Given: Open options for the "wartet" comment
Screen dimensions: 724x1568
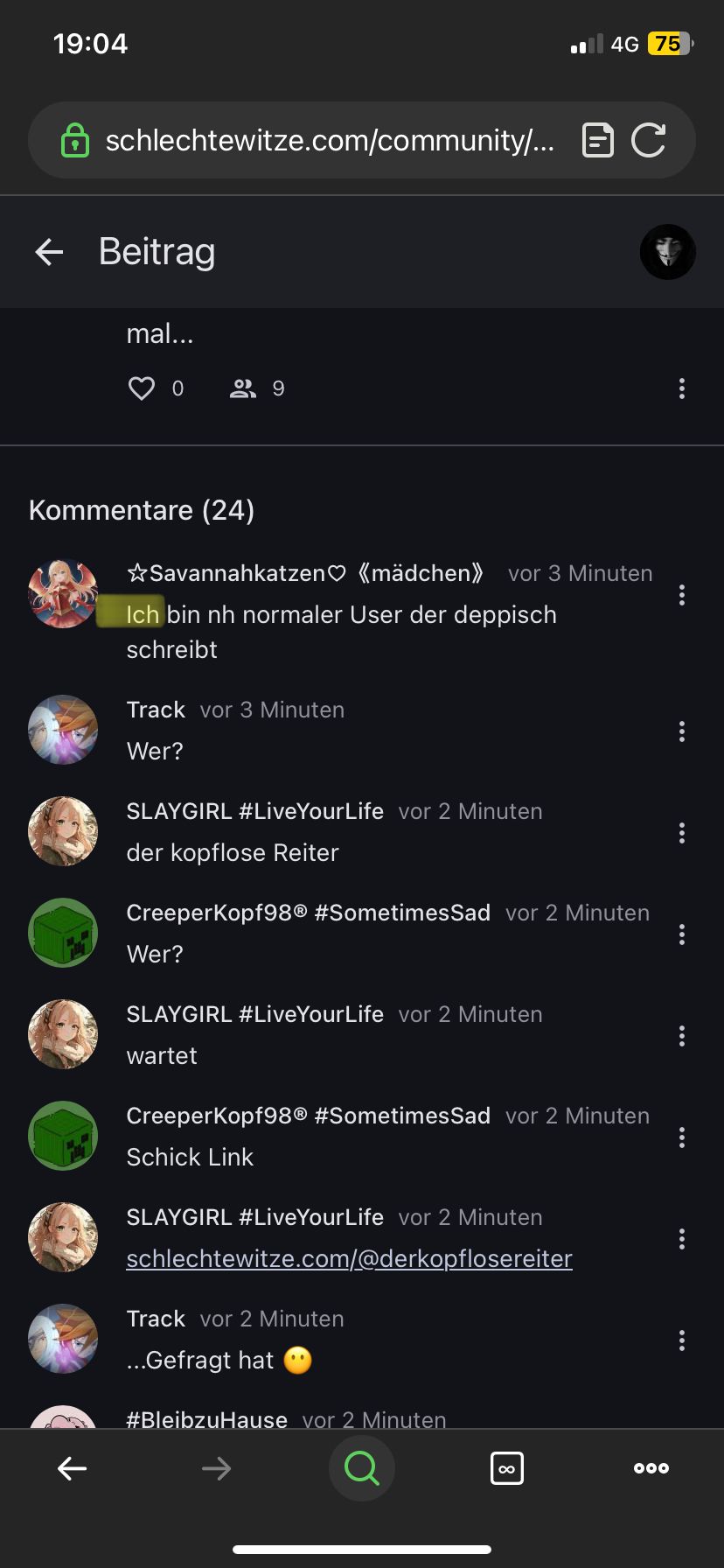Looking at the screenshot, I should pyautogui.click(x=682, y=1036).
